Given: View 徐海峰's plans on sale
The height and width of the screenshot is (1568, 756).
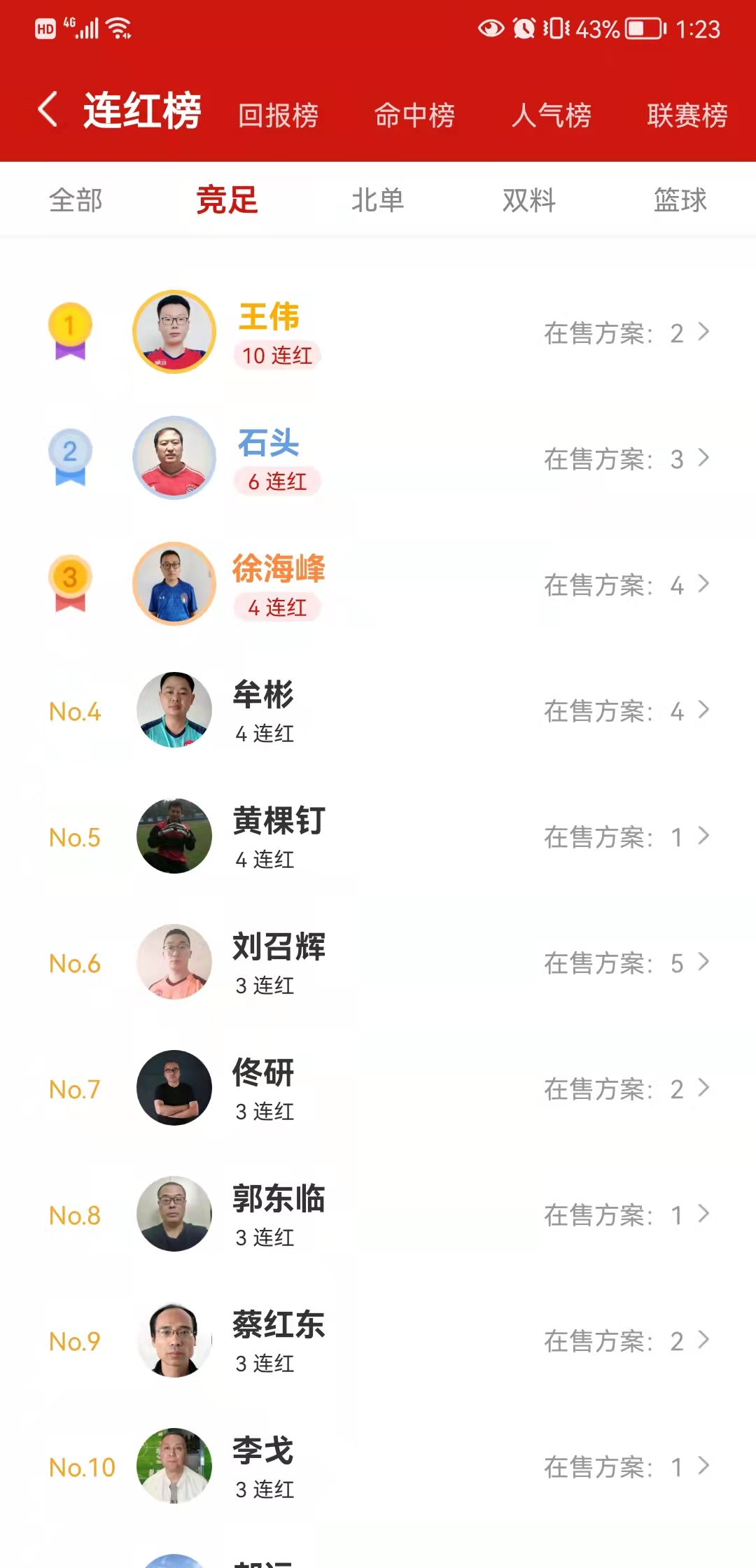Looking at the screenshot, I should coord(626,584).
